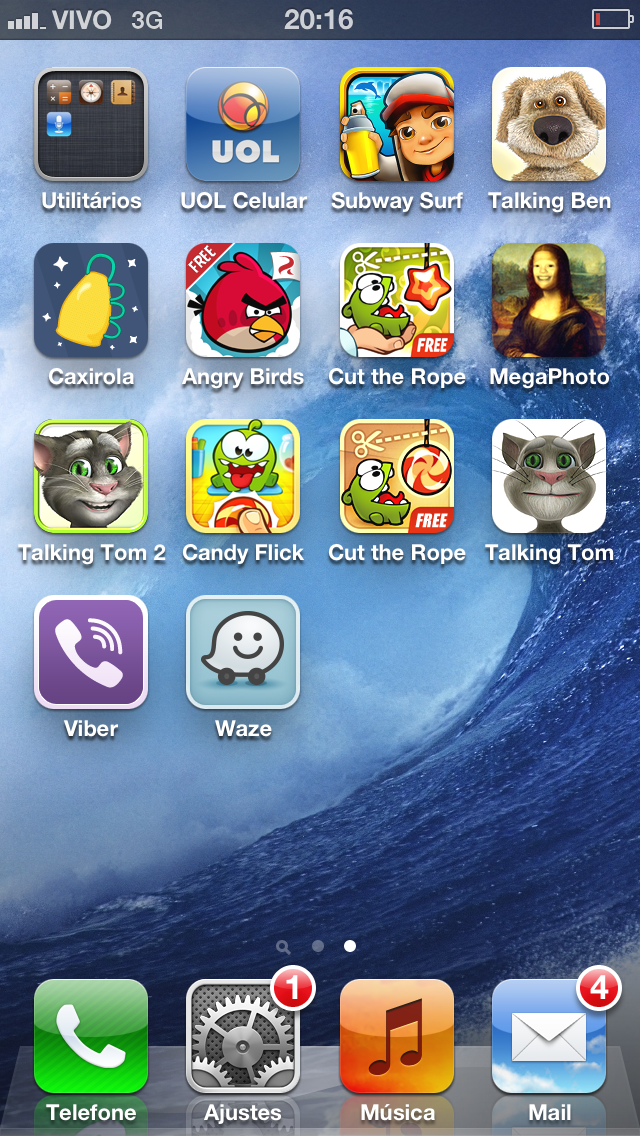The height and width of the screenshot is (1136, 640).
Task: Open Cut the Rope with candy icon
Action: coord(397,476)
